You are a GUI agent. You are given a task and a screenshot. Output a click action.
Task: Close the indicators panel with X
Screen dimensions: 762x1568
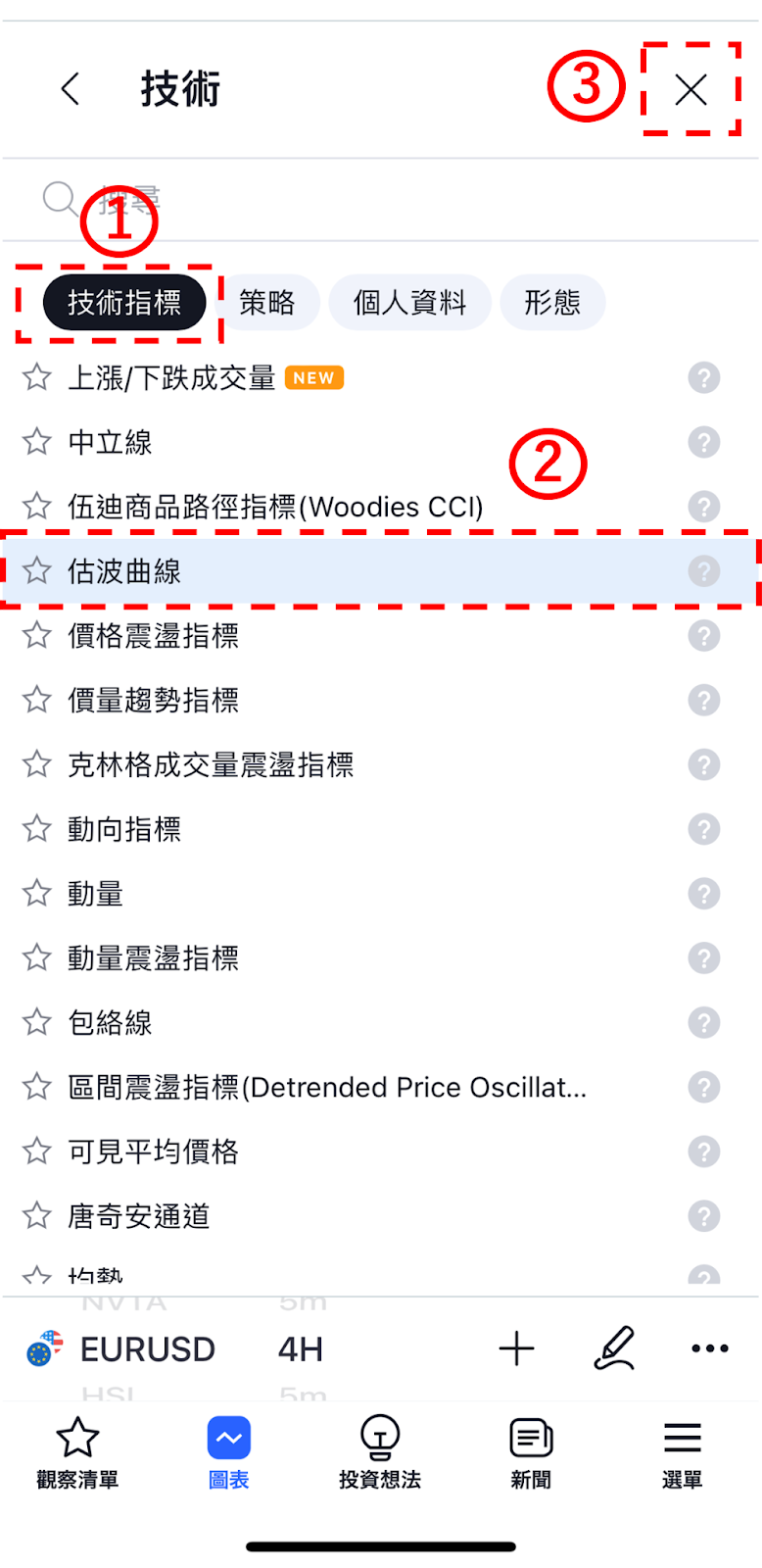coord(691,89)
